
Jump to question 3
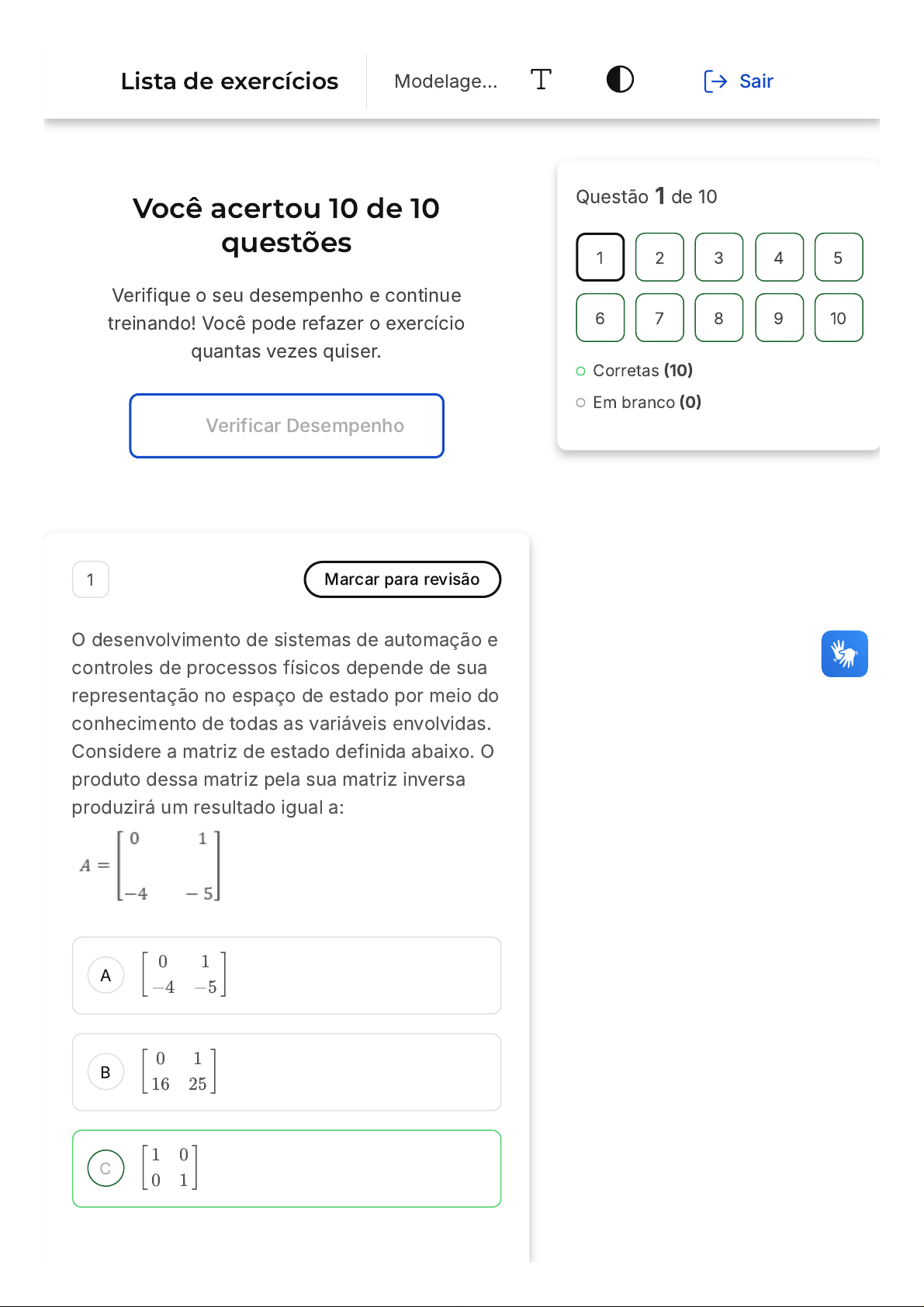719,258
